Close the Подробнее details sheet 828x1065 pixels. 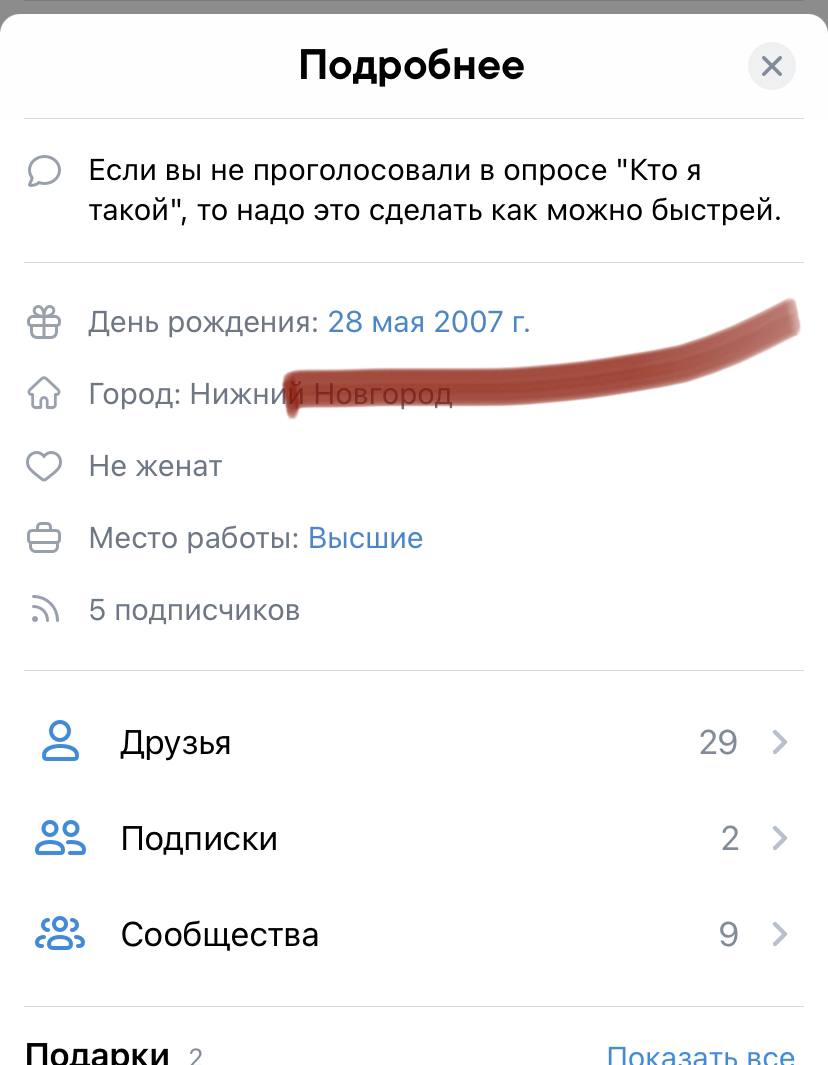(x=771, y=67)
